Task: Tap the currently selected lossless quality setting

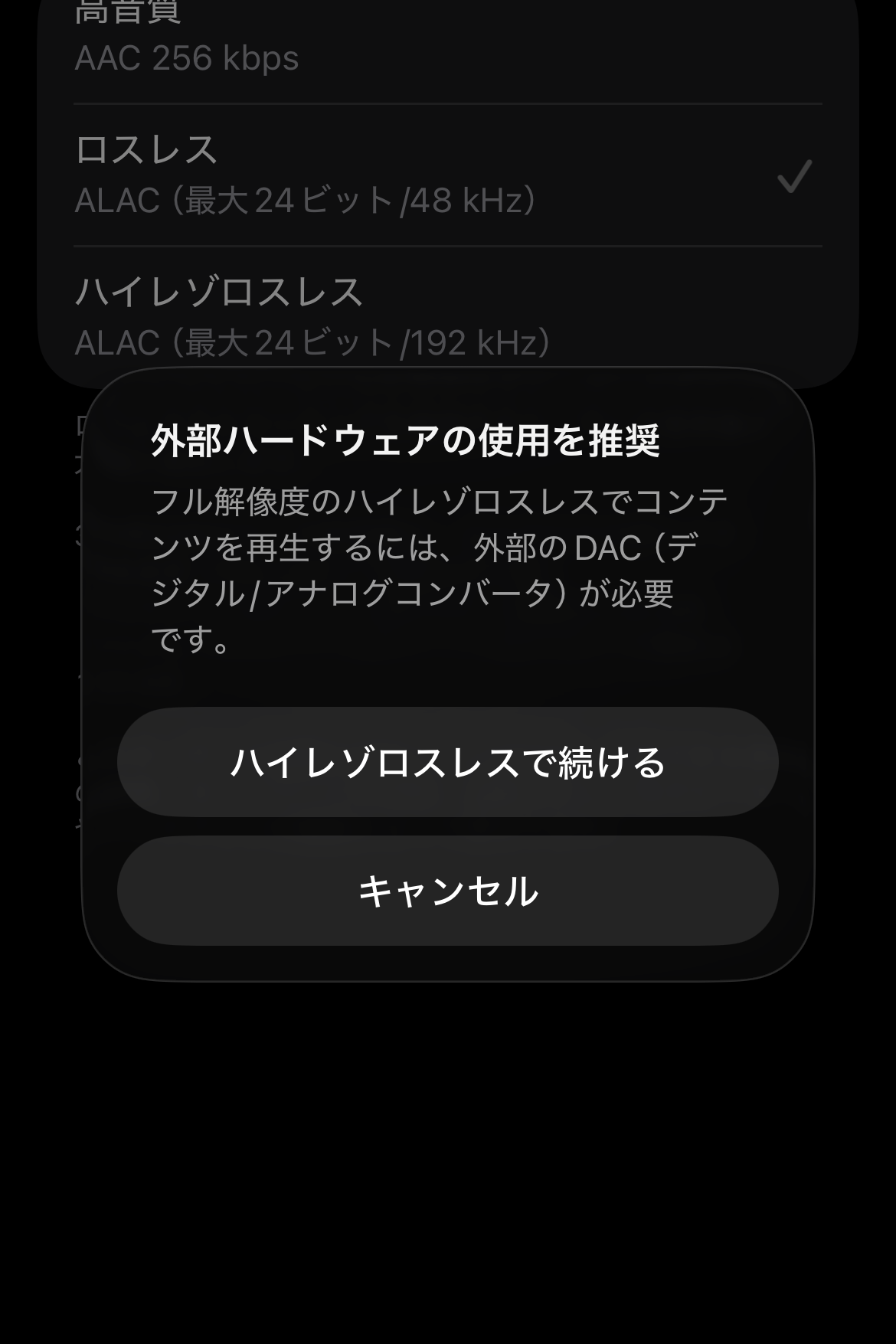Action: [306, 172]
